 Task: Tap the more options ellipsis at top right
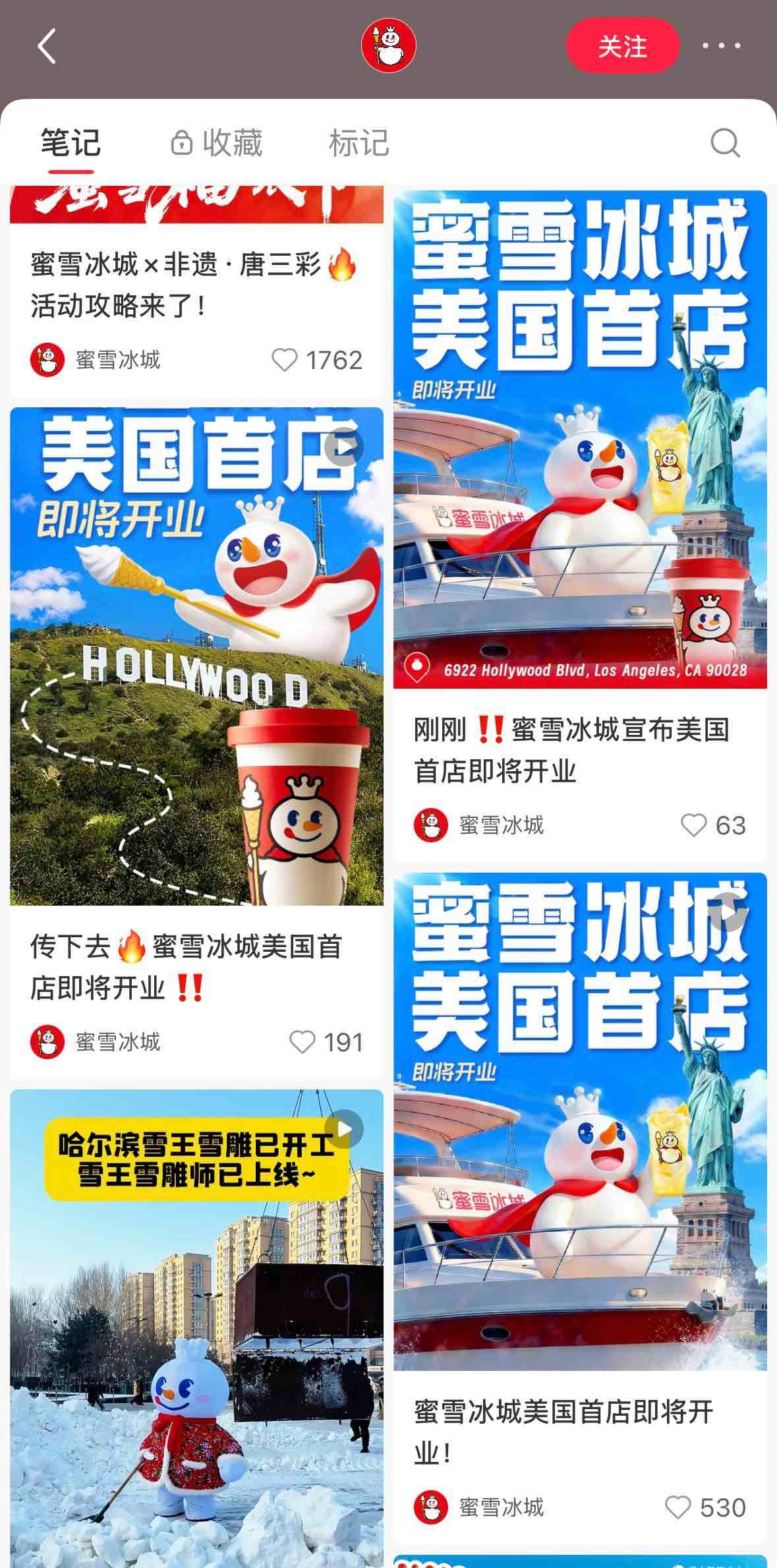720,45
